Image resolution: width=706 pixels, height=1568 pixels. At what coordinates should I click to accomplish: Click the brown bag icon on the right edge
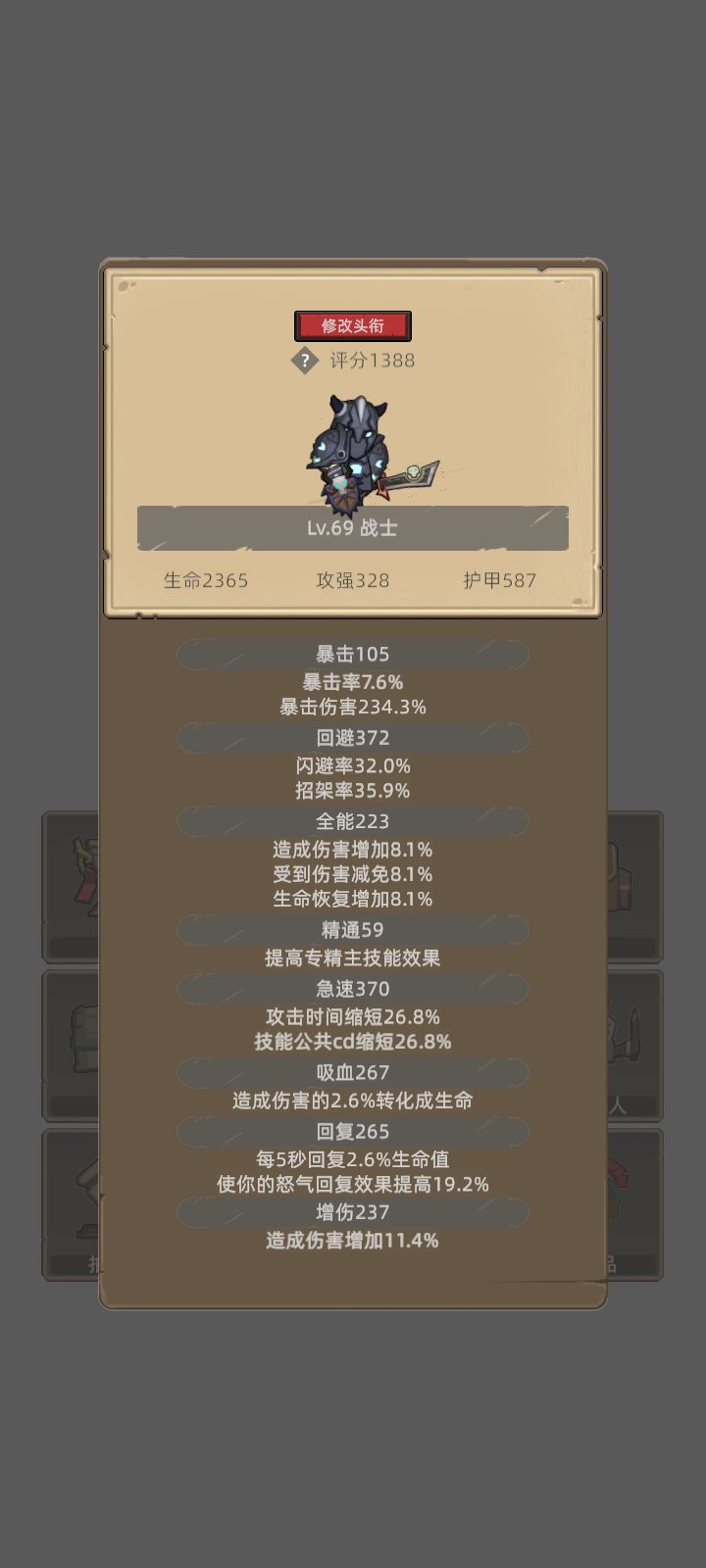click(x=621, y=872)
